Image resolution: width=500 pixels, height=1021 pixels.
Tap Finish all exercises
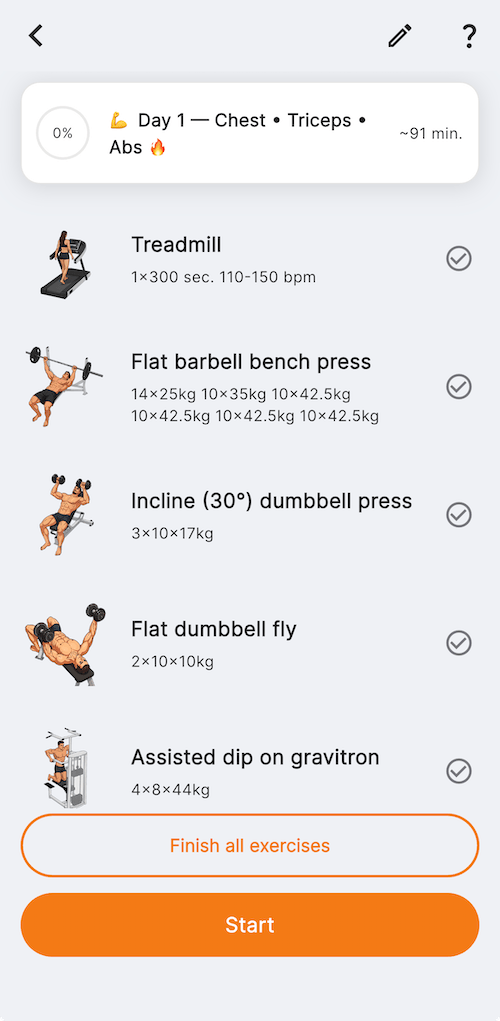tap(250, 846)
